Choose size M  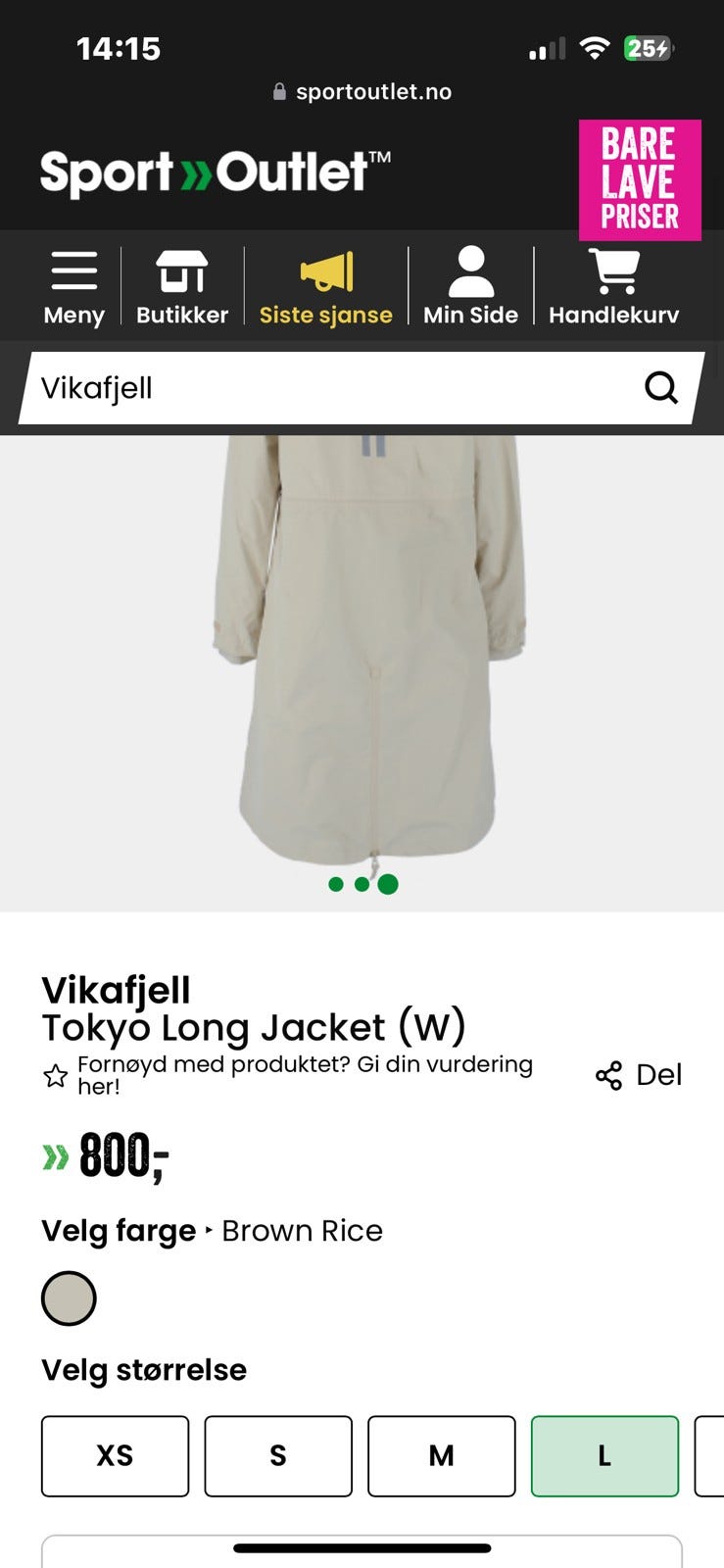click(x=442, y=1455)
